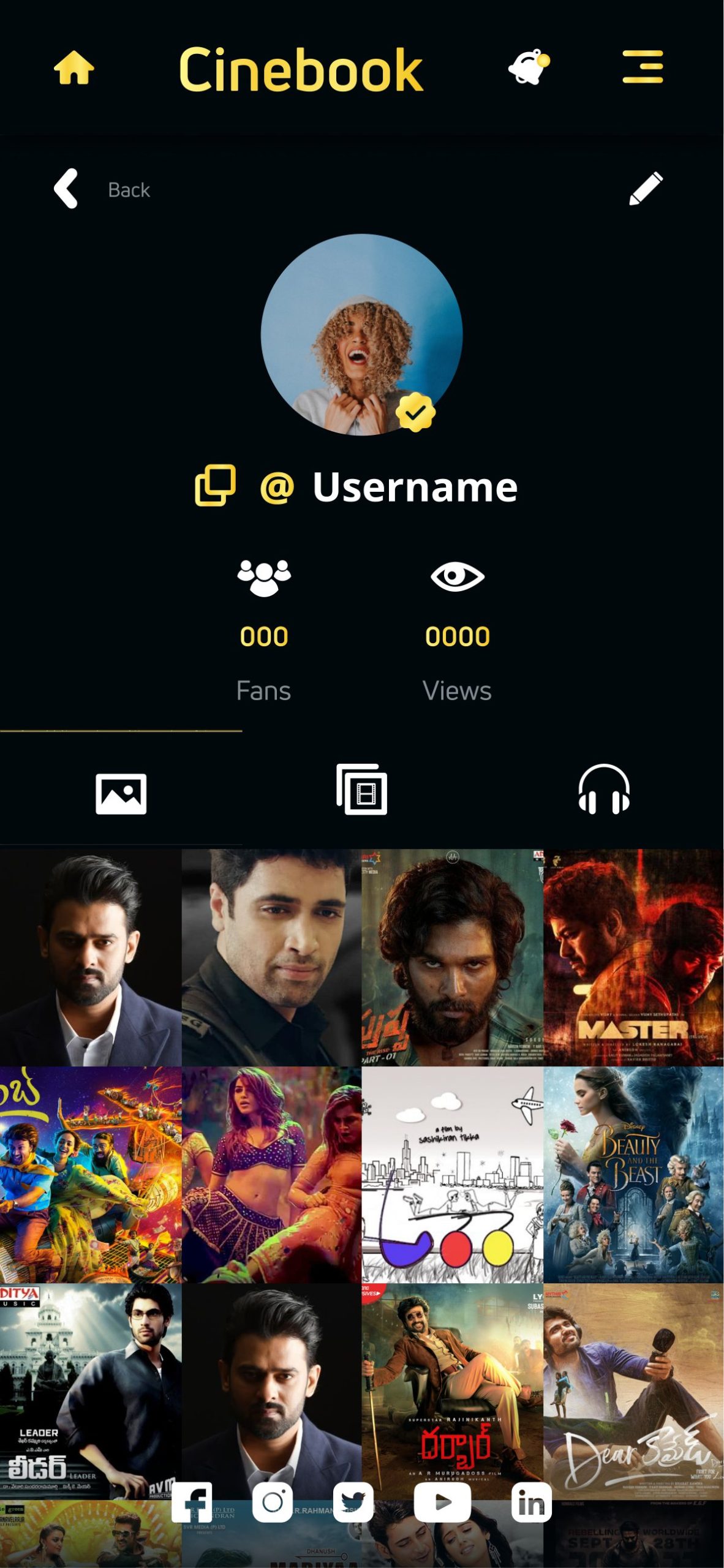Open the profile picture
Screen dimensions: 724x1568
click(361, 334)
